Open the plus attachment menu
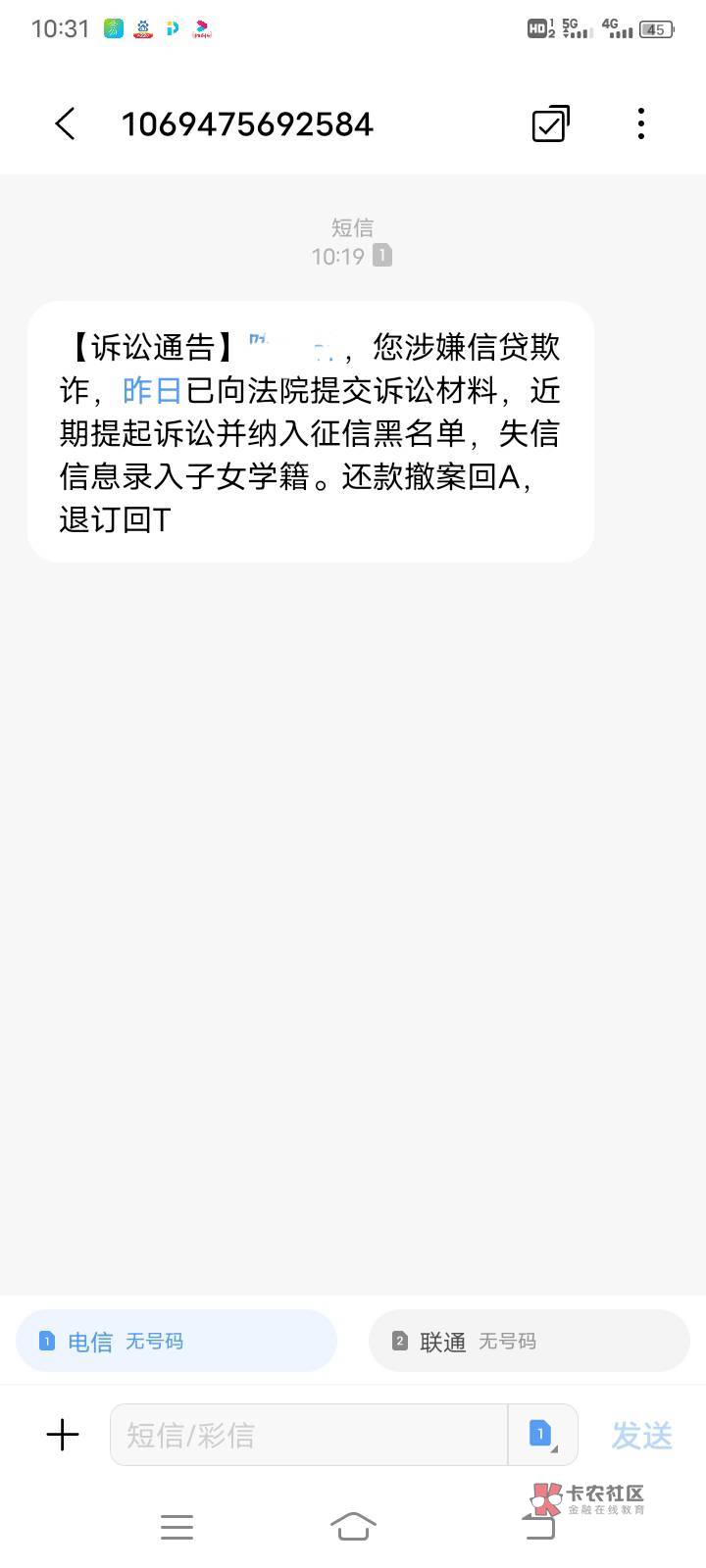This screenshot has height=1568, width=706. pos(63,1435)
